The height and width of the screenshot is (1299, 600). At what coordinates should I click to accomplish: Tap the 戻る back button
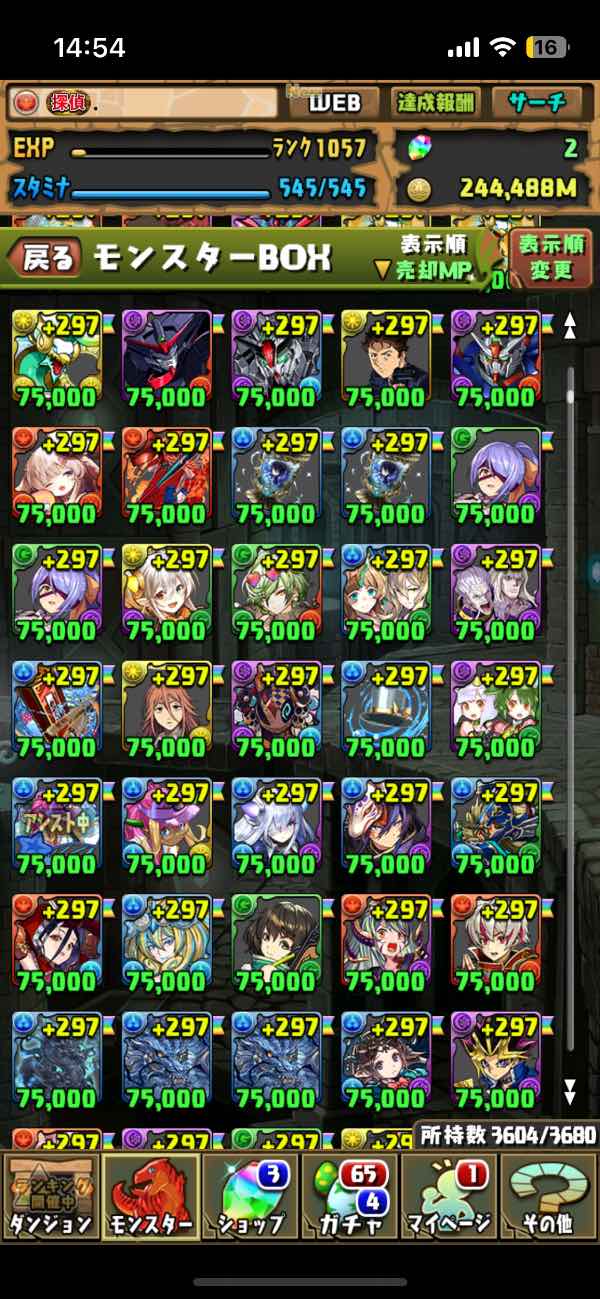pyautogui.click(x=45, y=258)
